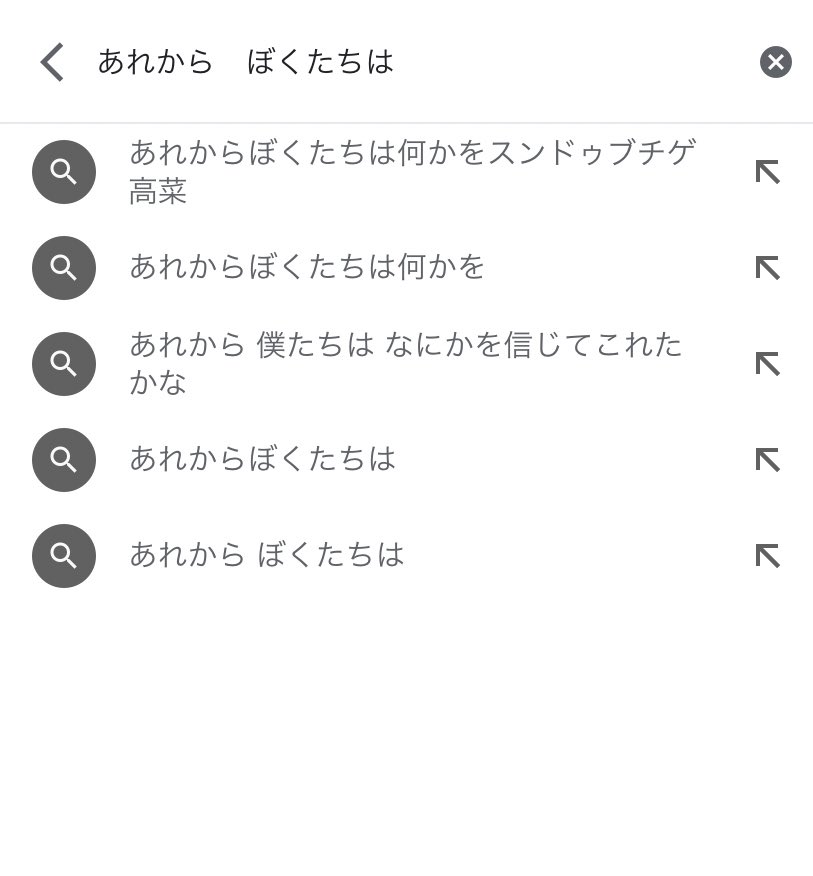Select suggestion ending with スンドゥブチゲ 高菜

[x=412, y=172]
